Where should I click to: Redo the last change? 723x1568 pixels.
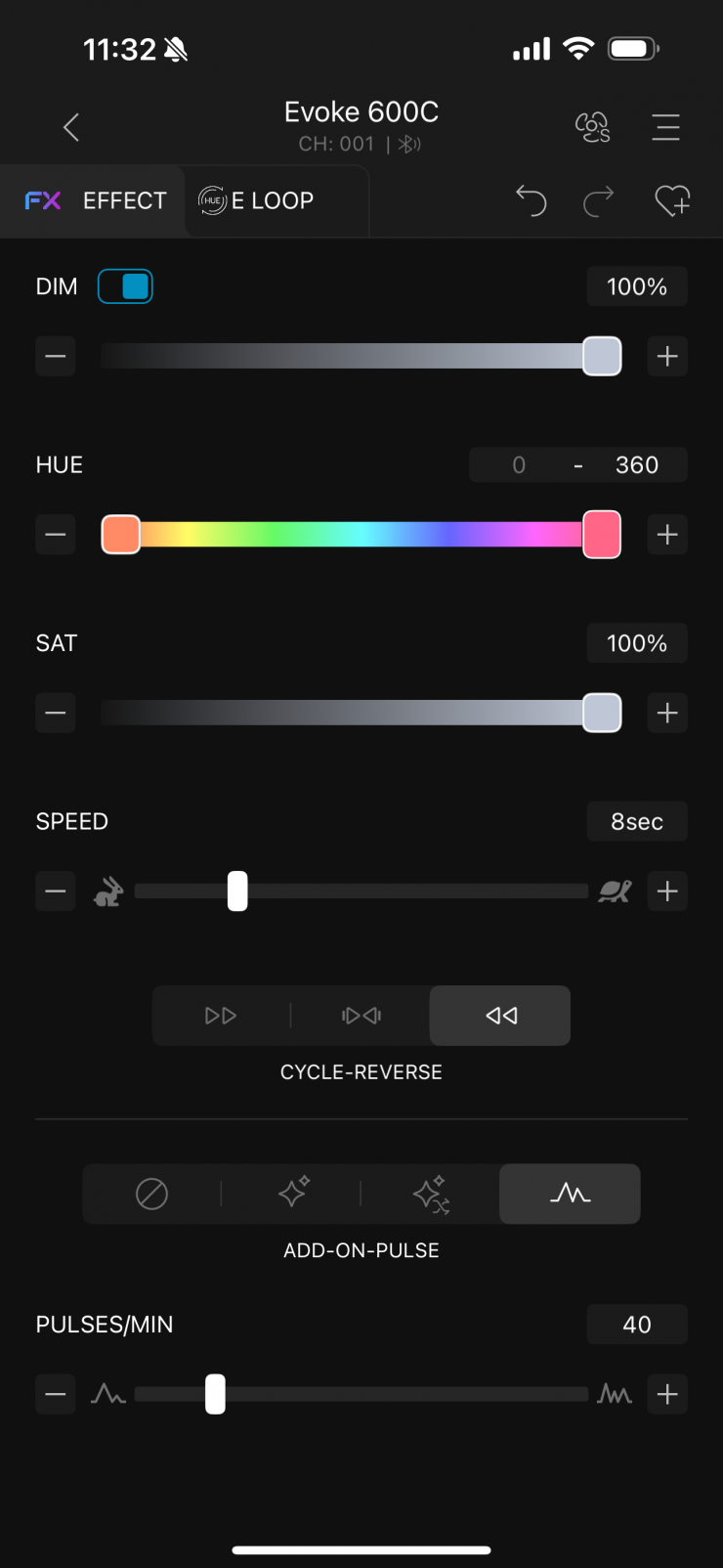[599, 201]
